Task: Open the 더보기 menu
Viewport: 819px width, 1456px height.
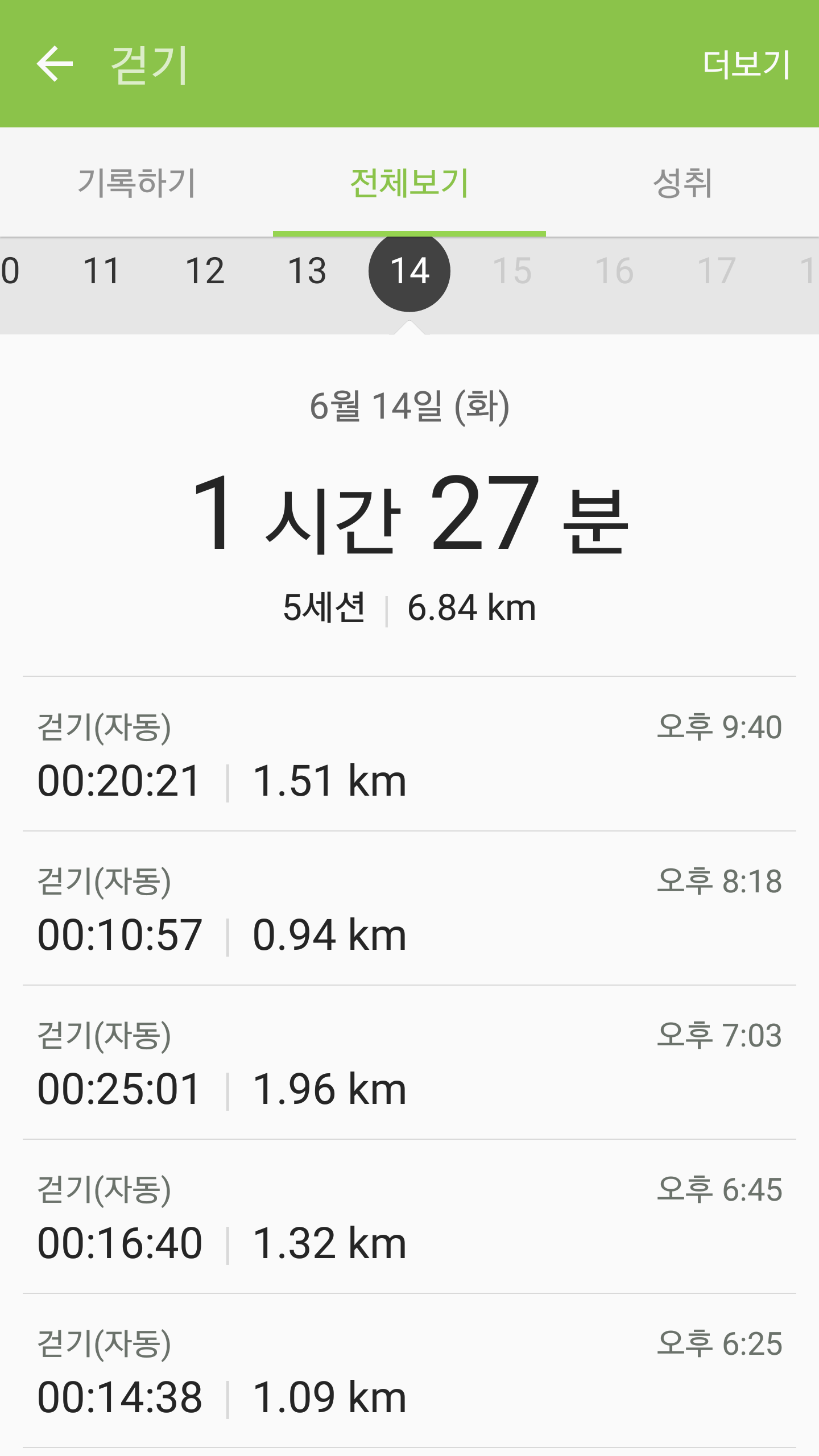Action: 746,64
